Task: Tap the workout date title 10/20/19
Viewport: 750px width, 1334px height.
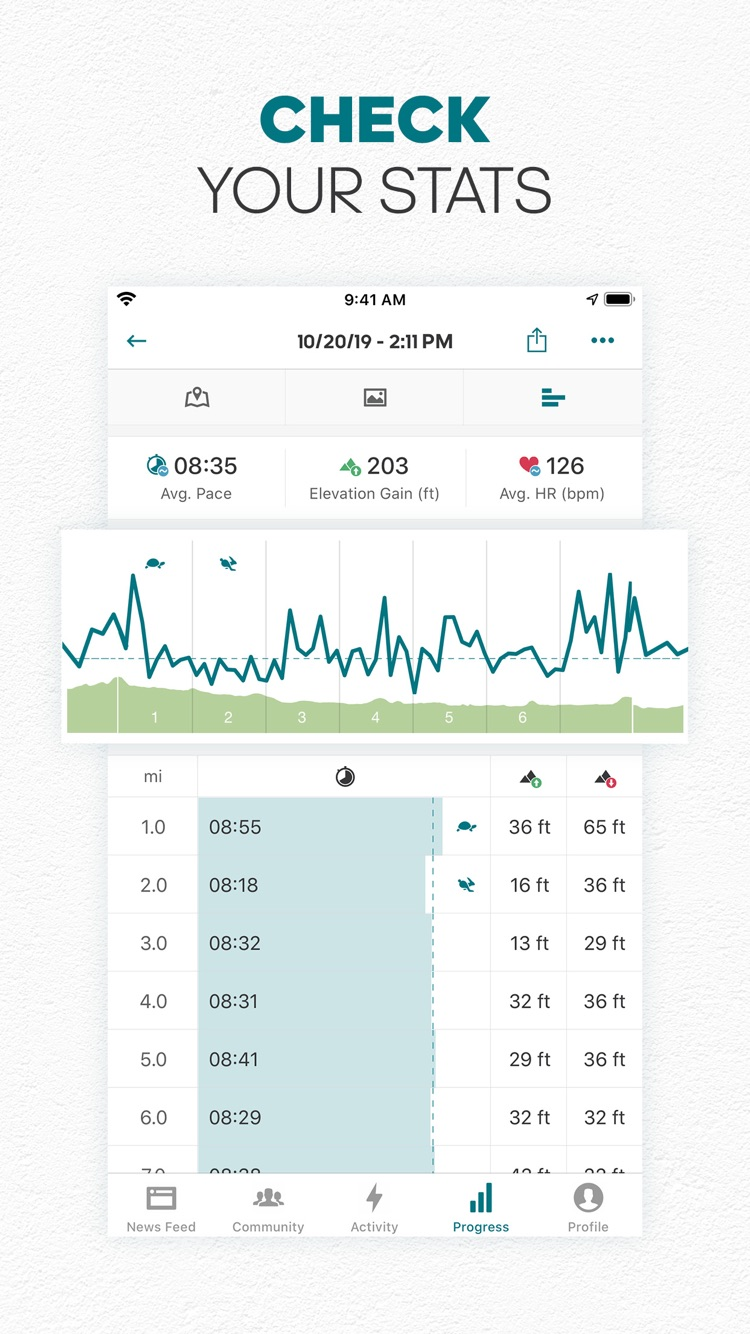Action: point(374,340)
